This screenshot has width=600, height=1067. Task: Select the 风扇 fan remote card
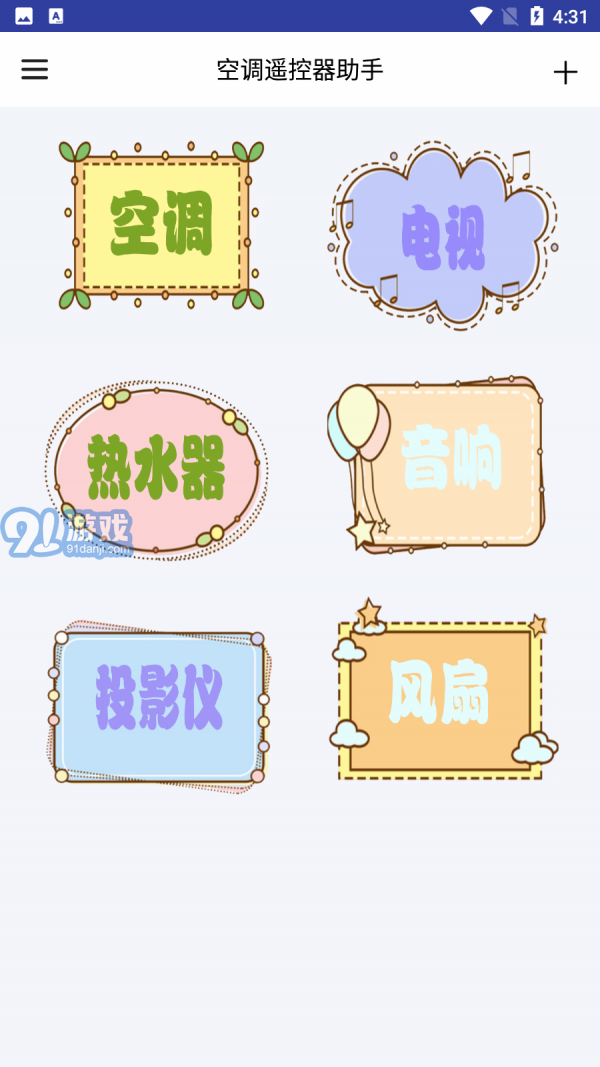pyautogui.click(x=440, y=695)
